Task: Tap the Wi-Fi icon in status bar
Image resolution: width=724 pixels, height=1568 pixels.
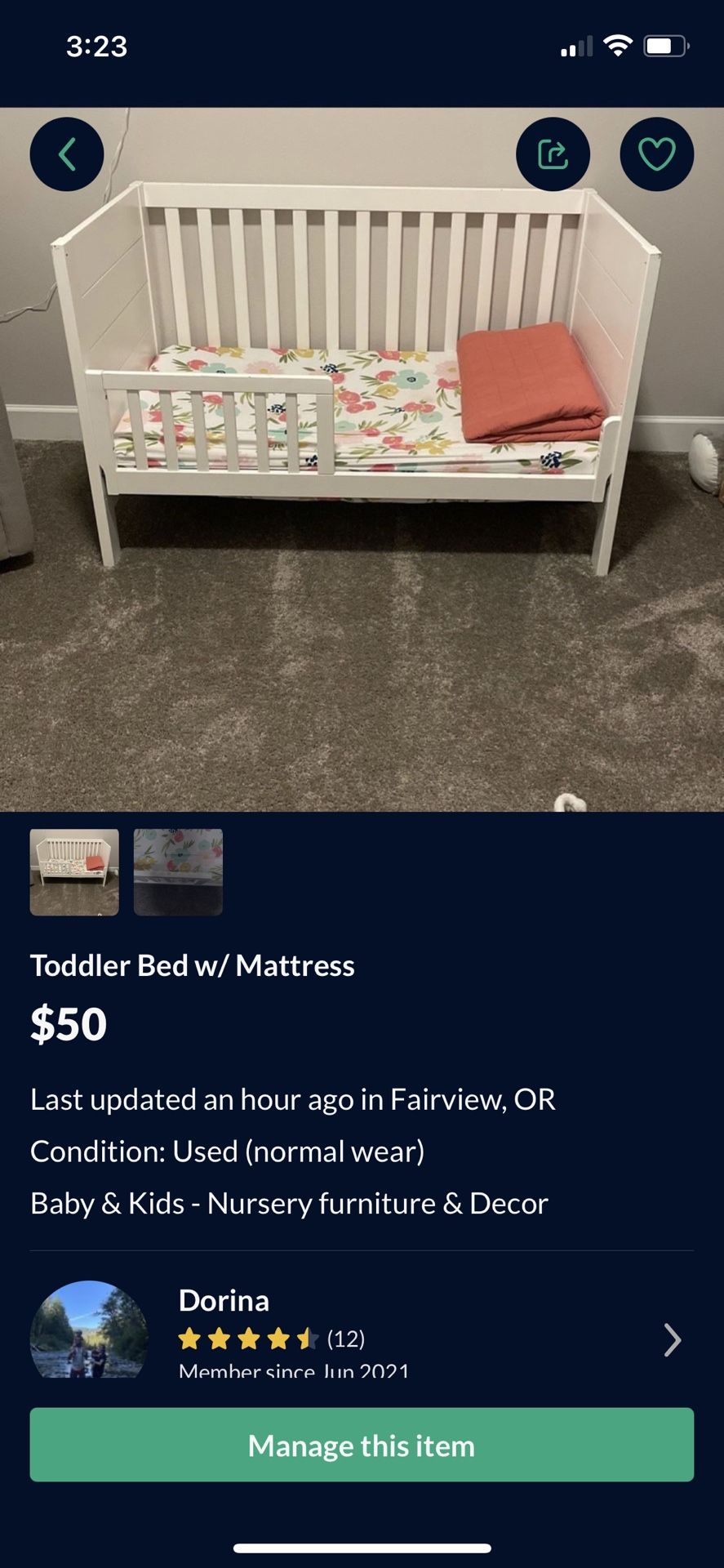Action: [620, 47]
